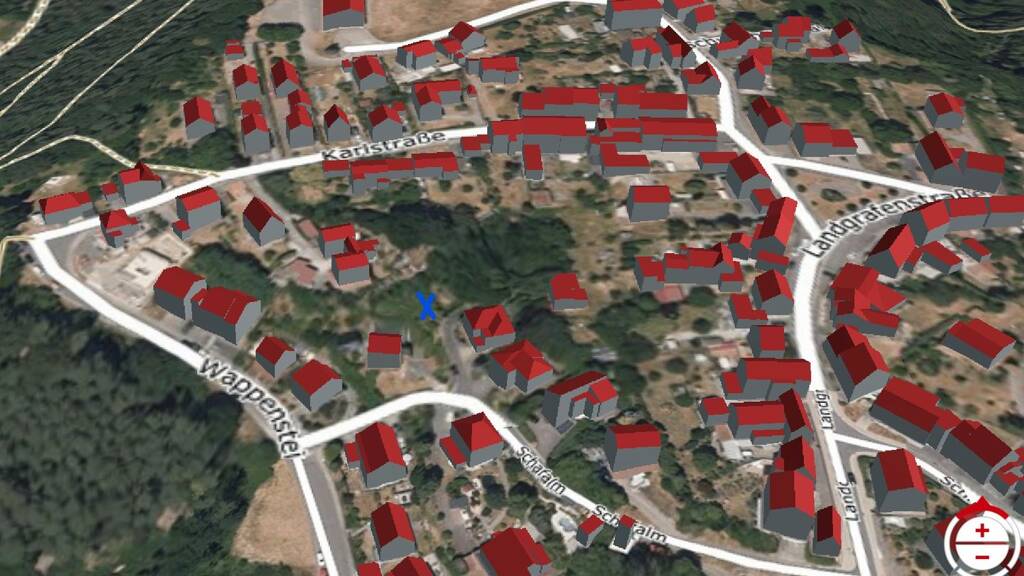Zoom out with the minus button
Screen dimensions: 1024x576
pyautogui.click(x=982, y=557)
